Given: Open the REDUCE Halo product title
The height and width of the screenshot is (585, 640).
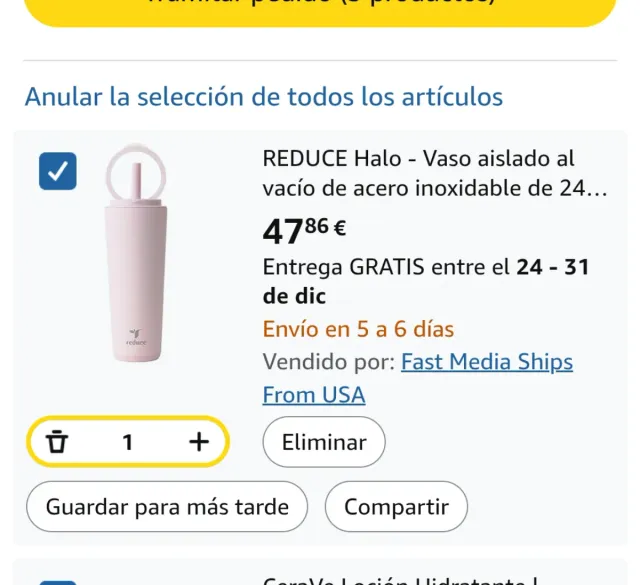Looking at the screenshot, I should click(434, 173).
